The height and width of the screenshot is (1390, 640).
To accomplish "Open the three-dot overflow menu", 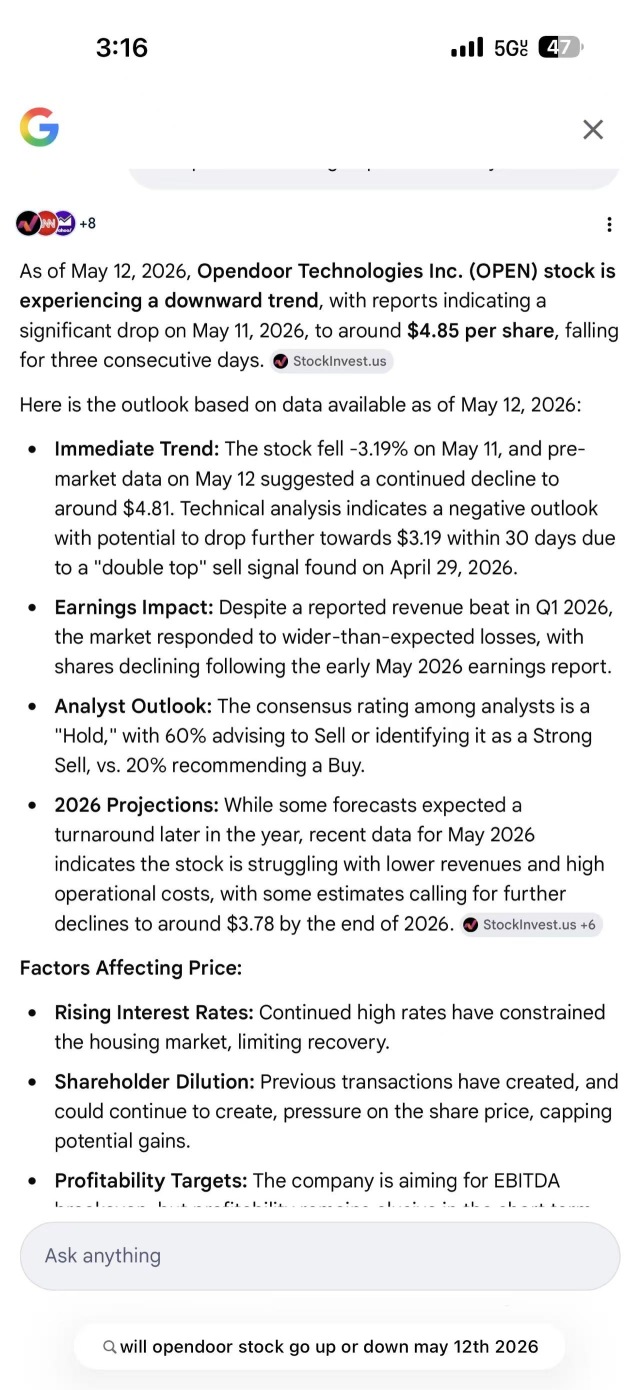I will pyautogui.click(x=609, y=224).
